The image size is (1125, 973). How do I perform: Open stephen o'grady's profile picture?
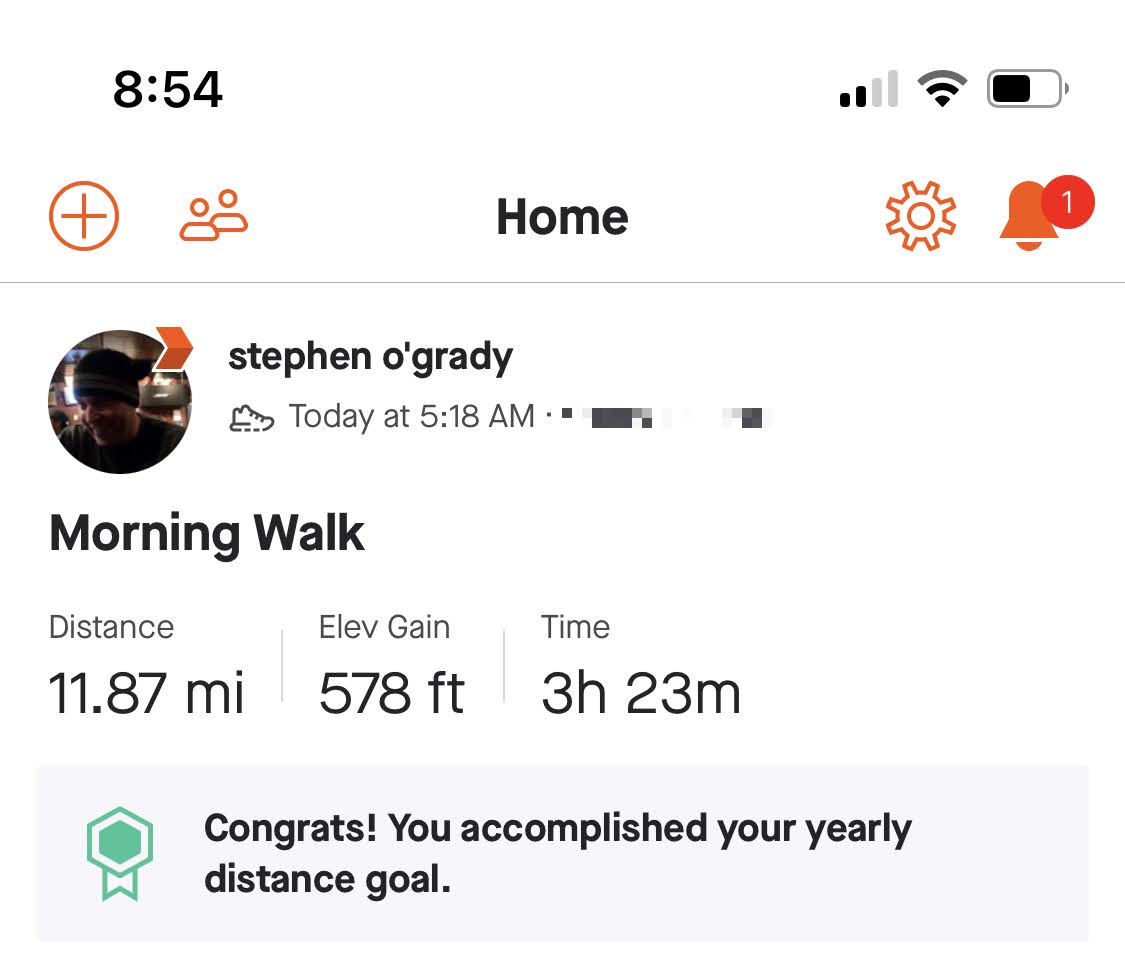click(119, 402)
